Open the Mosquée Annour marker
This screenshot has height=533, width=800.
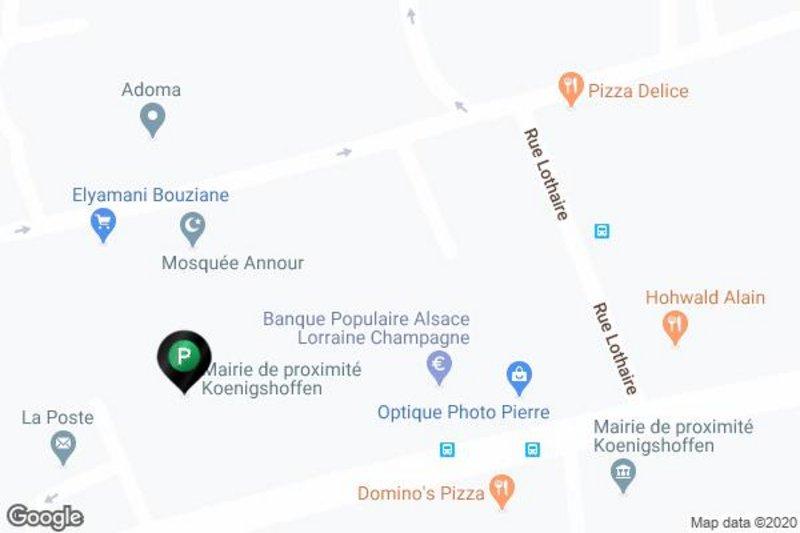193,228
